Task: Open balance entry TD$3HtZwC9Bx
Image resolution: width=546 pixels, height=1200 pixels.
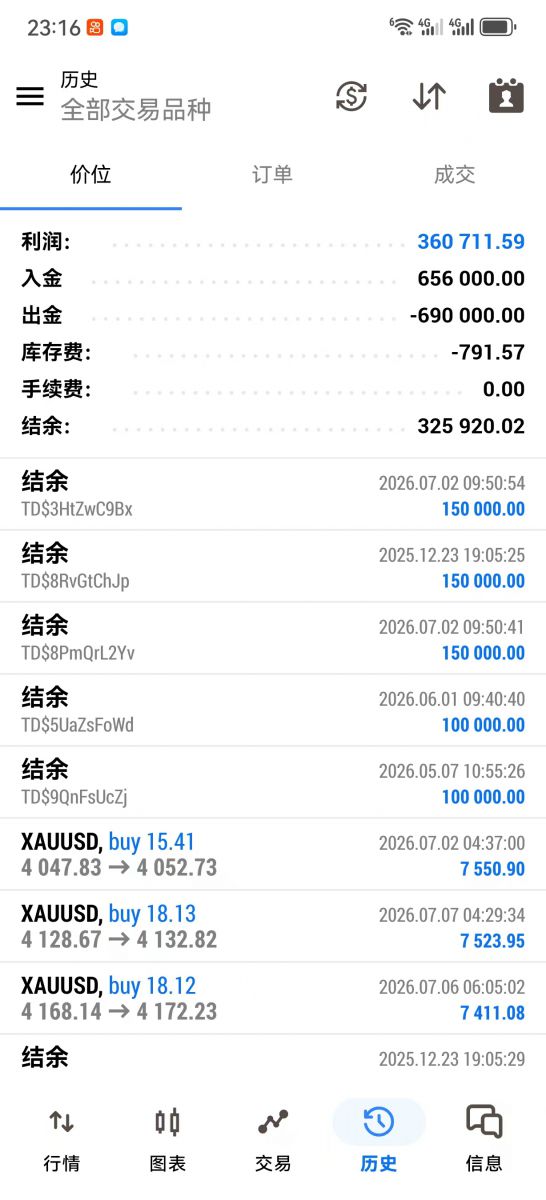Action: pos(273,494)
